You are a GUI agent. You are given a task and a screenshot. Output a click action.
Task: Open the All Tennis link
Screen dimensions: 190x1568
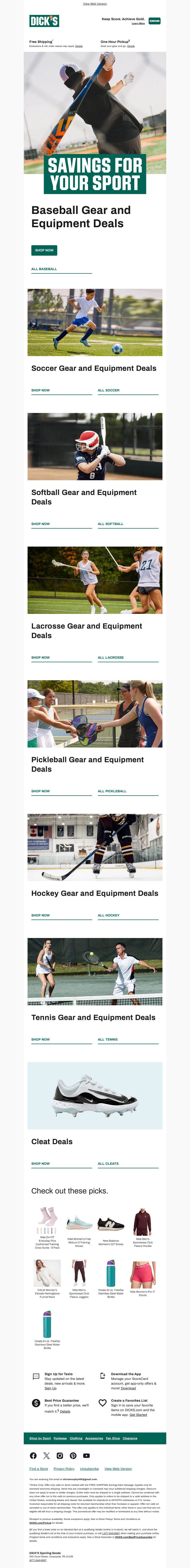(x=108, y=1040)
